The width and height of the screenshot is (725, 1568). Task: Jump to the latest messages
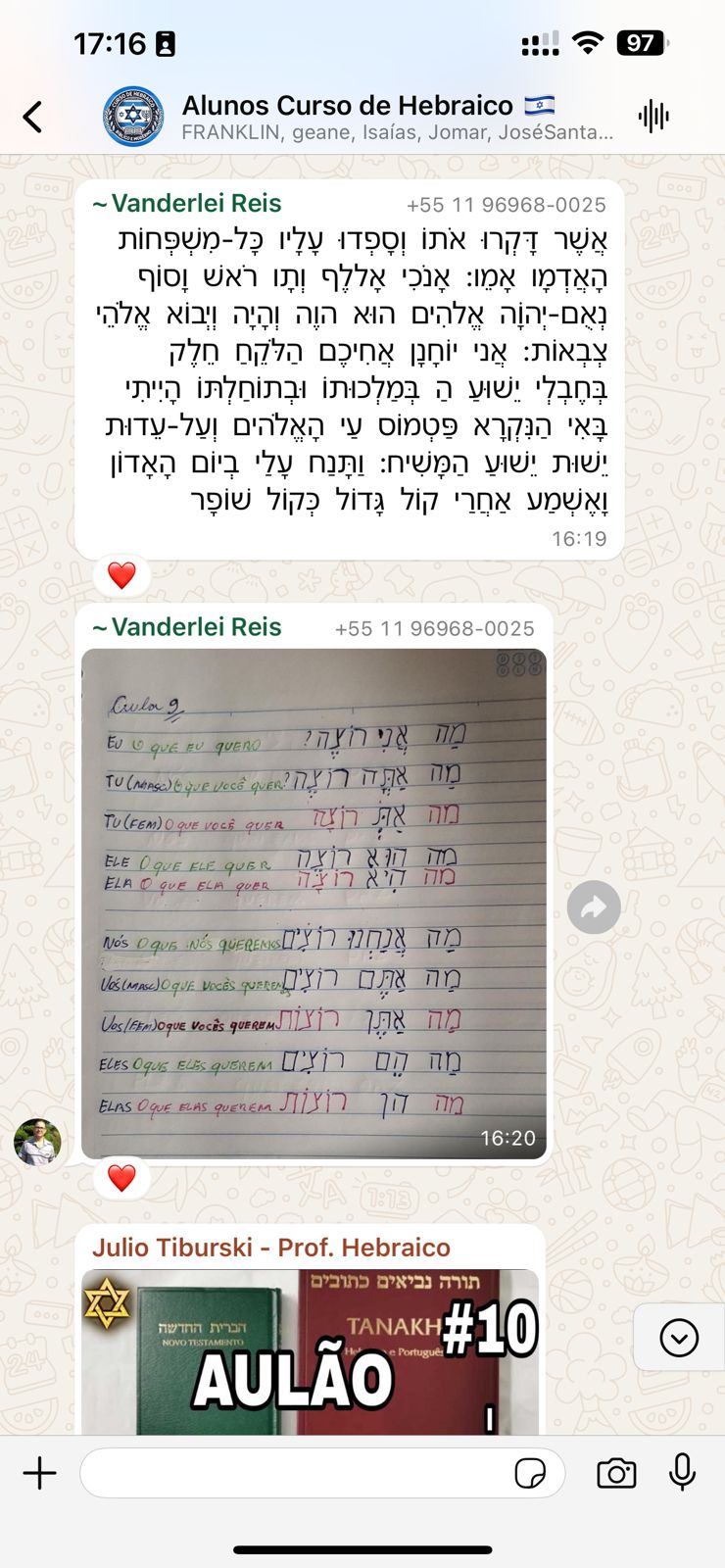(x=679, y=1338)
